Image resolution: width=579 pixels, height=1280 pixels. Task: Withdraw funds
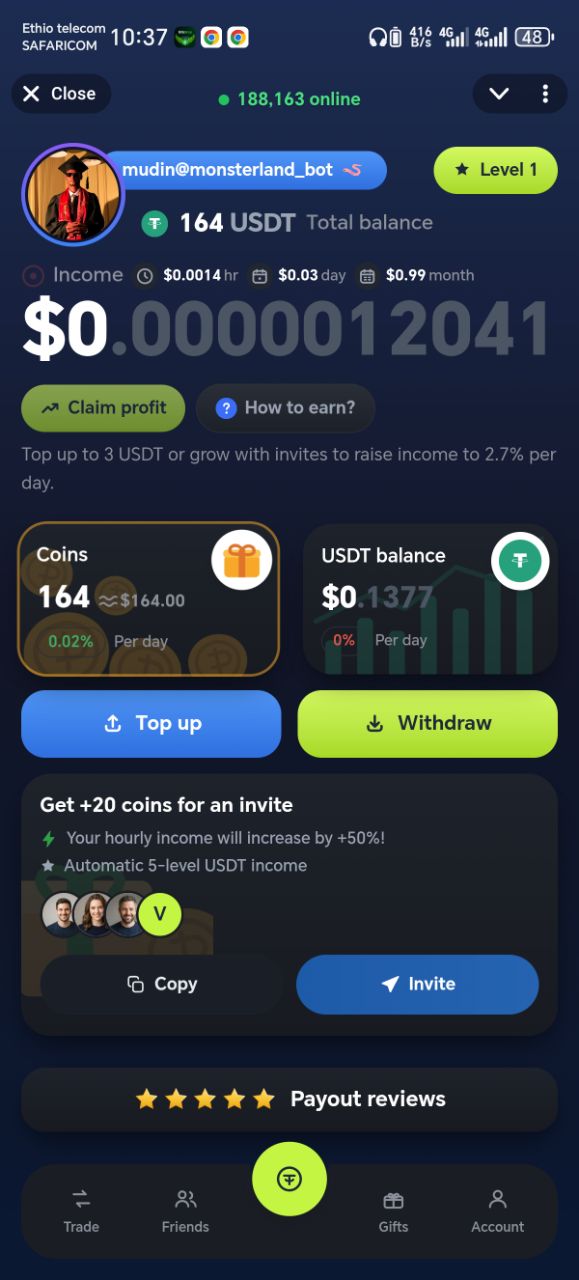click(x=428, y=723)
